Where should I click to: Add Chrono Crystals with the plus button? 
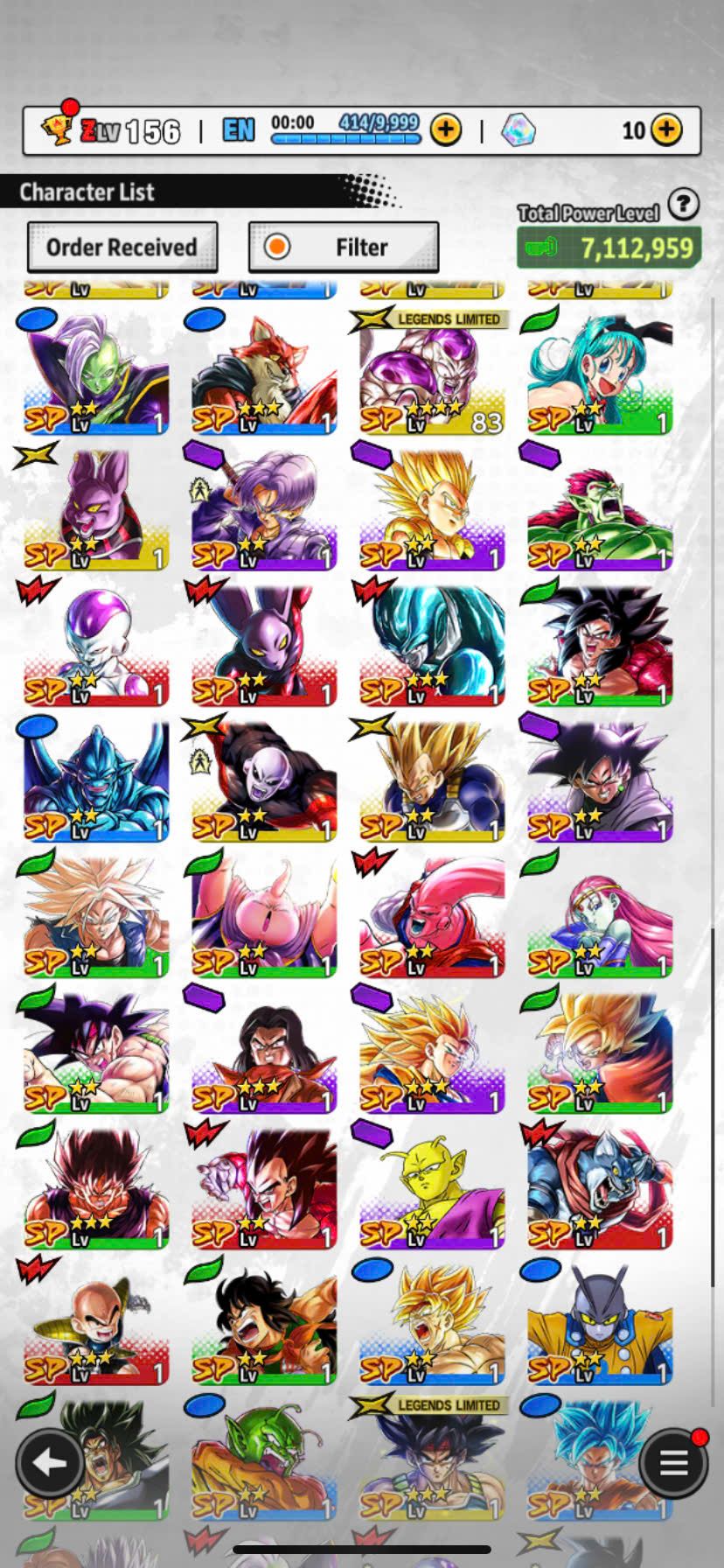tap(666, 130)
